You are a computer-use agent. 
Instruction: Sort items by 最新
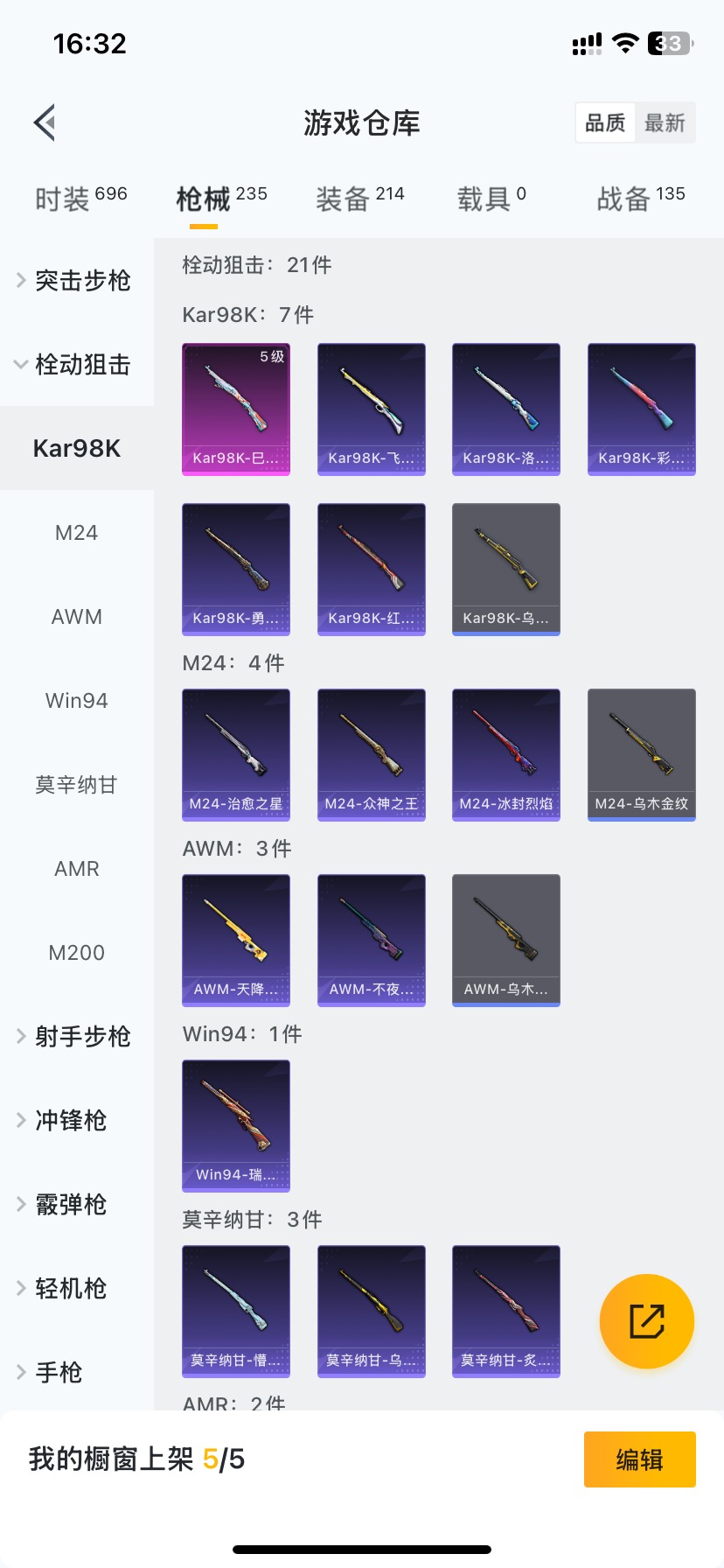click(665, 123)
